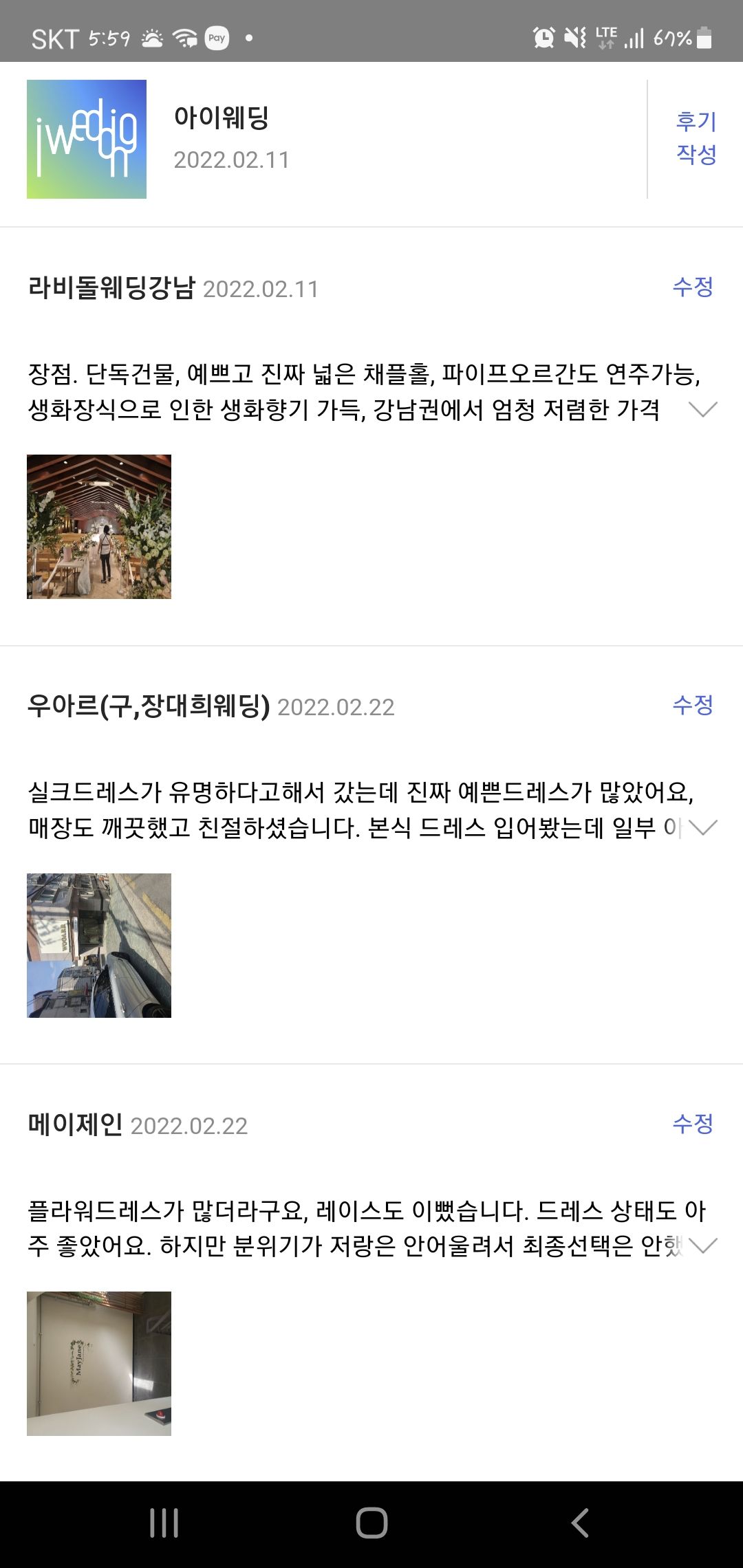Open the 메이제인 review photo
743x1568 pixels.
(x=99, y=1364)
